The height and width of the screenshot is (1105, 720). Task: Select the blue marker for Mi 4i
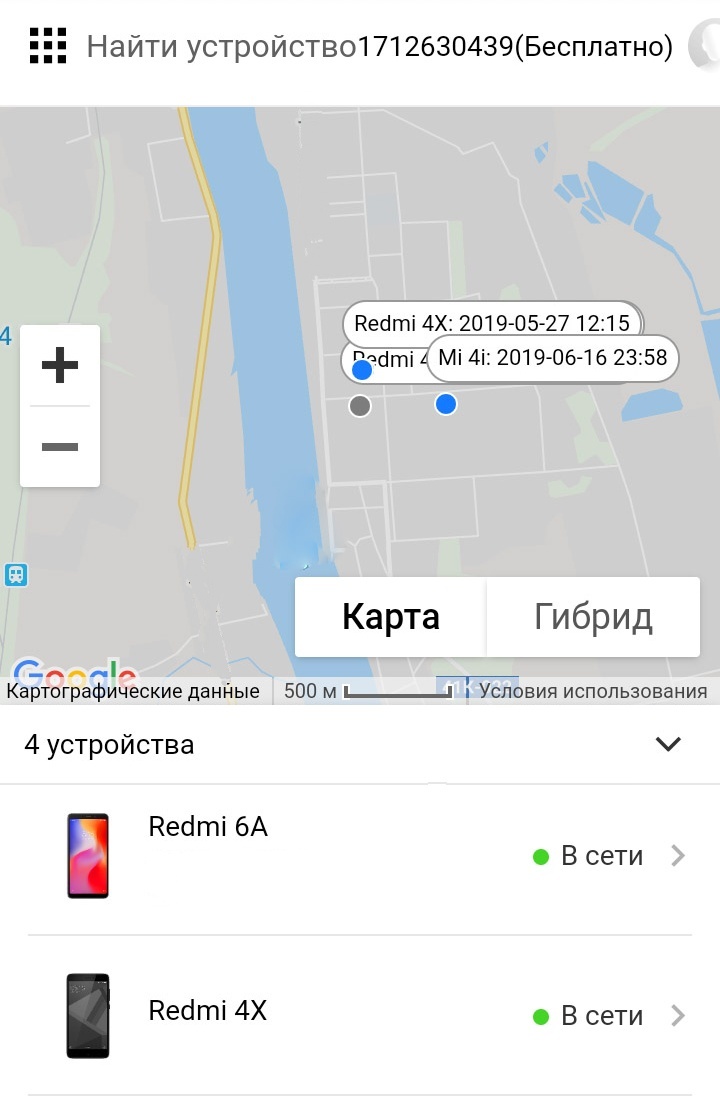tap(444, 404)
